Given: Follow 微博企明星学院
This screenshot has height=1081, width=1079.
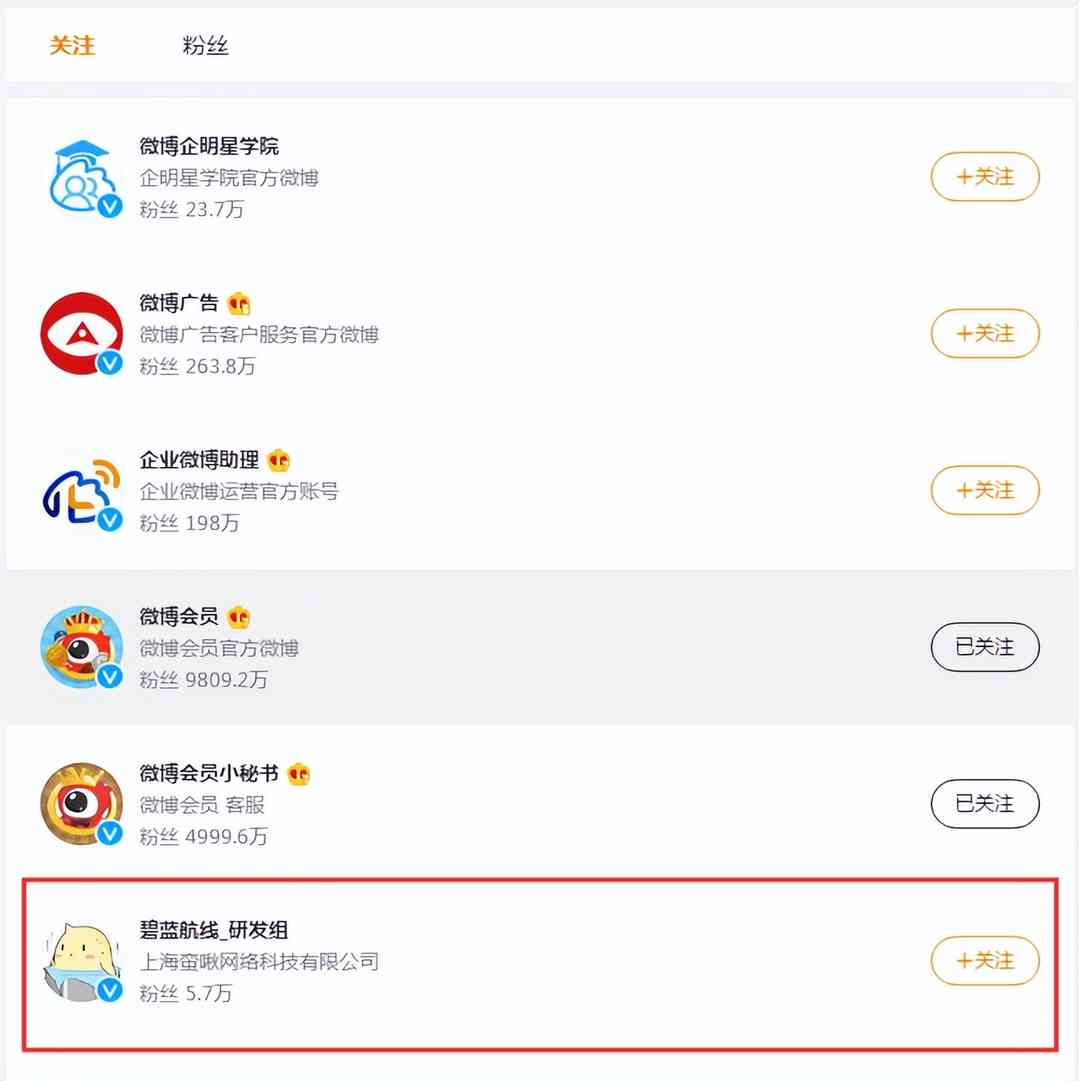Looking at the screenshot, I should pos(985,177).
